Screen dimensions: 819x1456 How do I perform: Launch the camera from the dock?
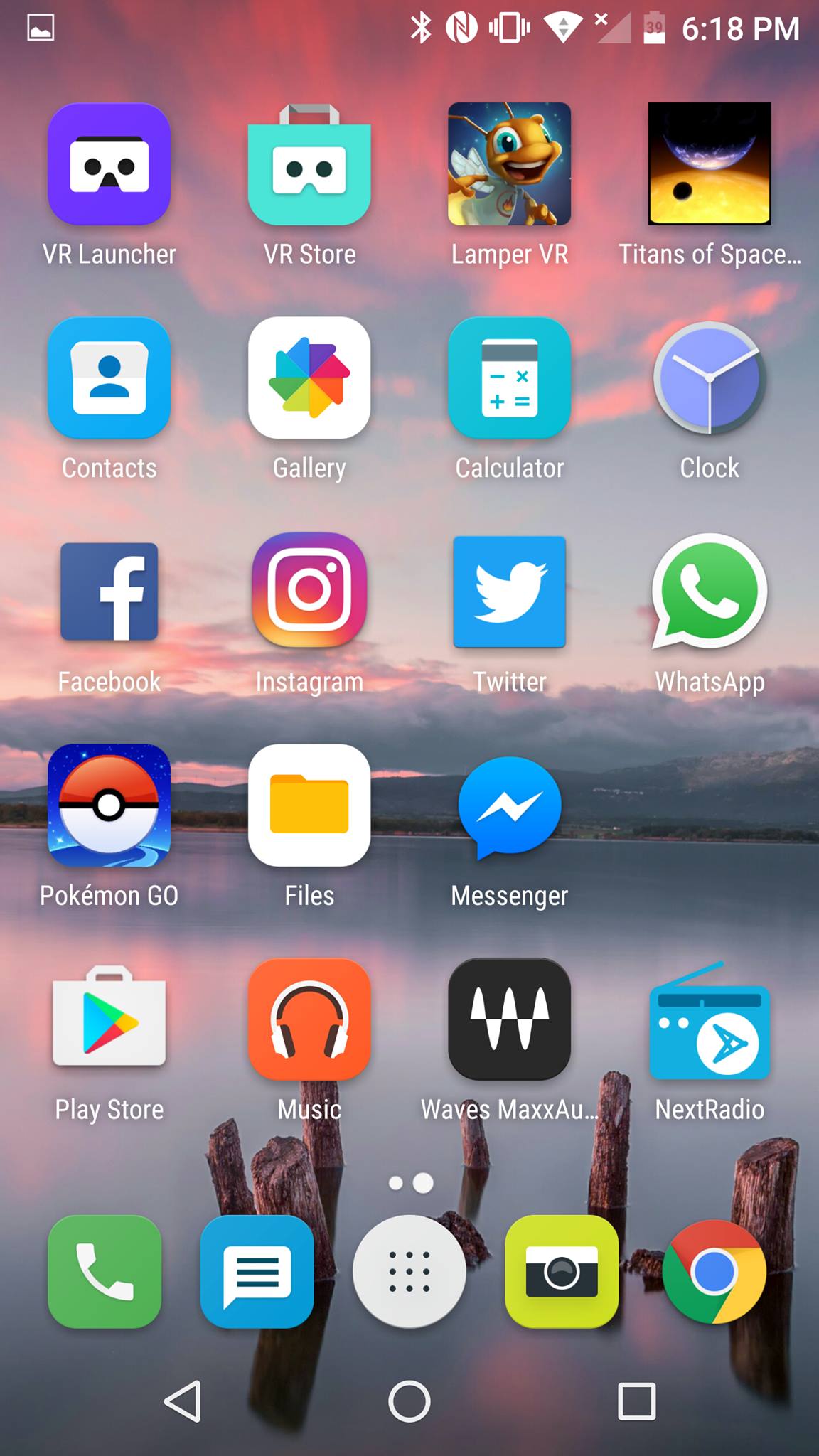562,1272
